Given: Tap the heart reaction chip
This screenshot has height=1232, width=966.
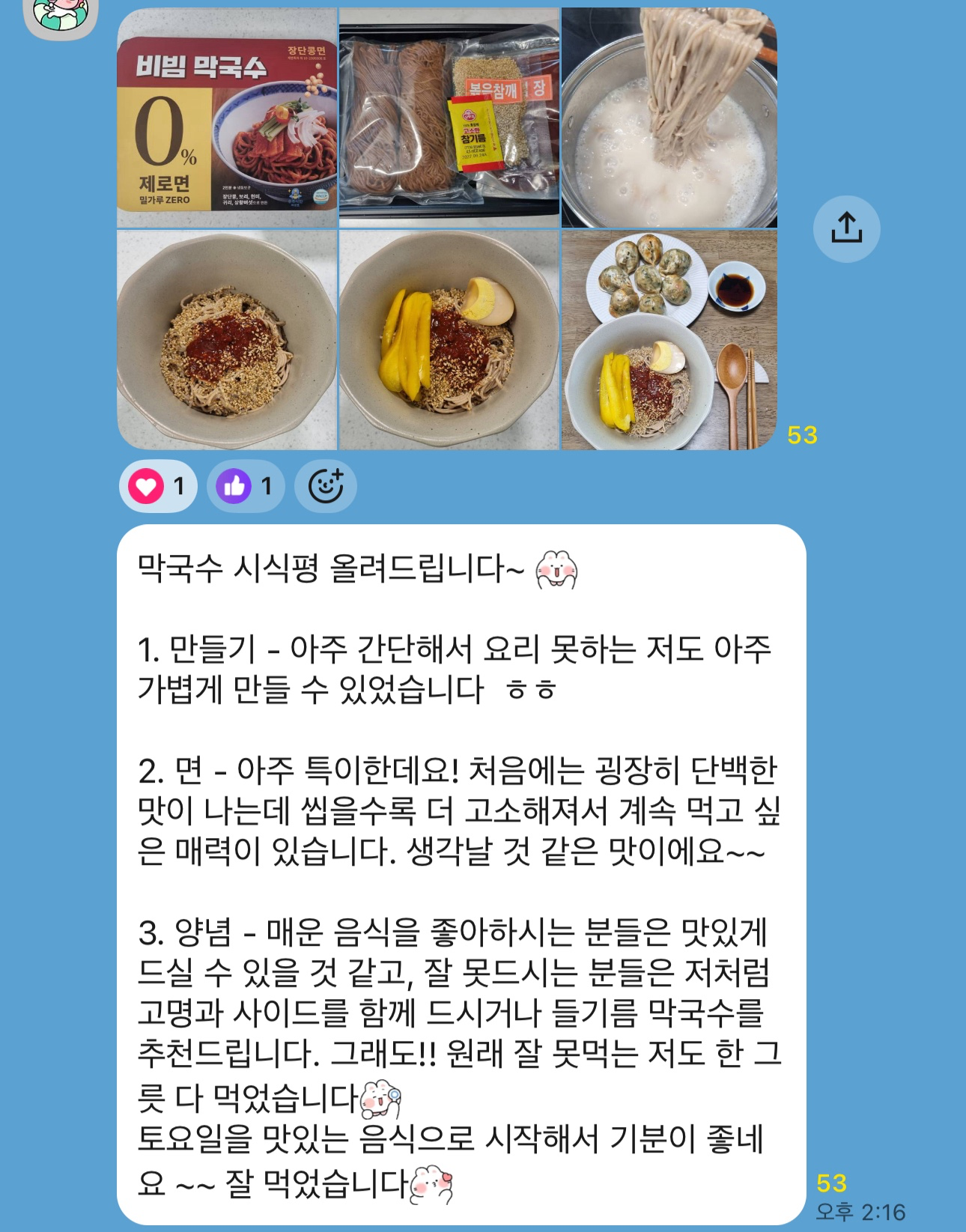Looking at the screenshot, I should [x=158, y=487].
